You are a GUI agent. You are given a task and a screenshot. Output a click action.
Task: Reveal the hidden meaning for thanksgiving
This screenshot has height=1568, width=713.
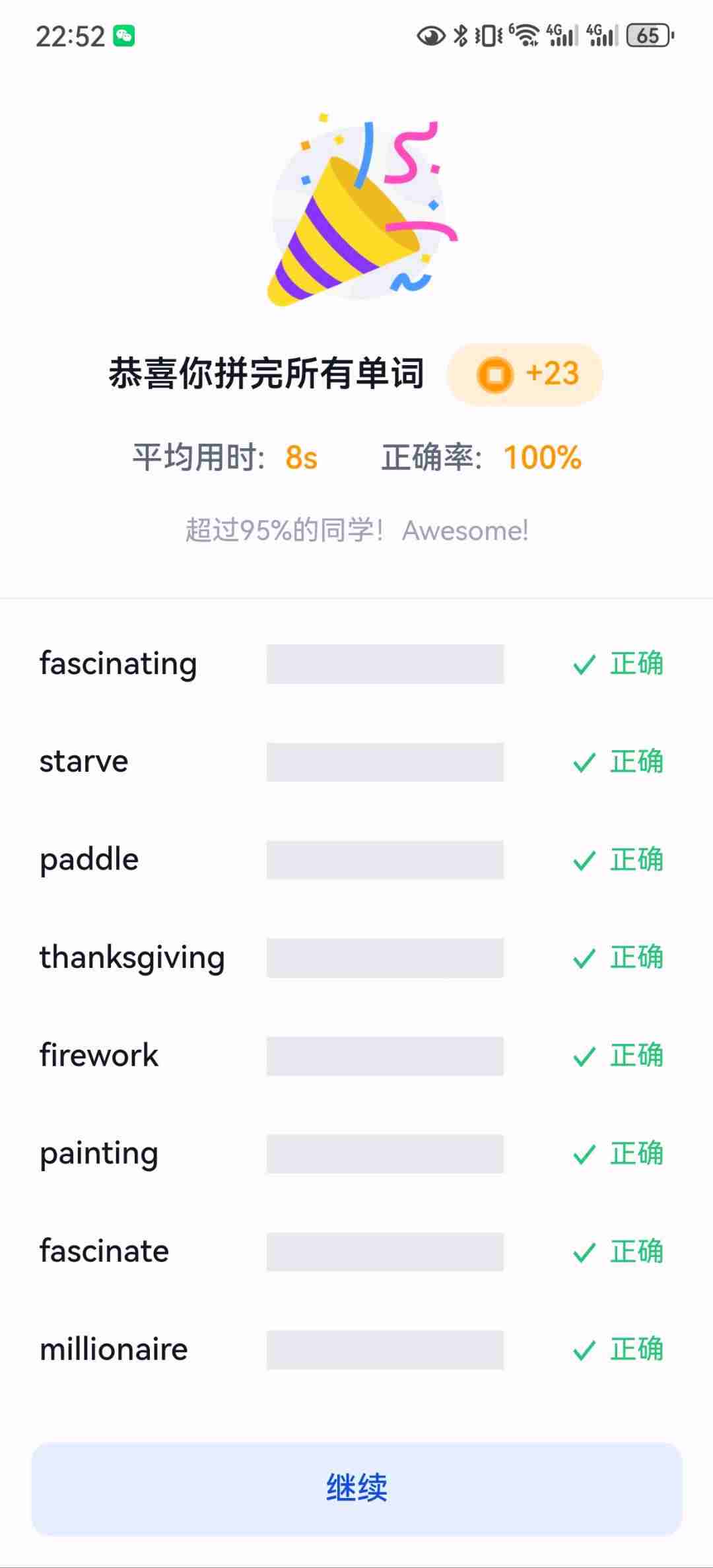point(385,957)
